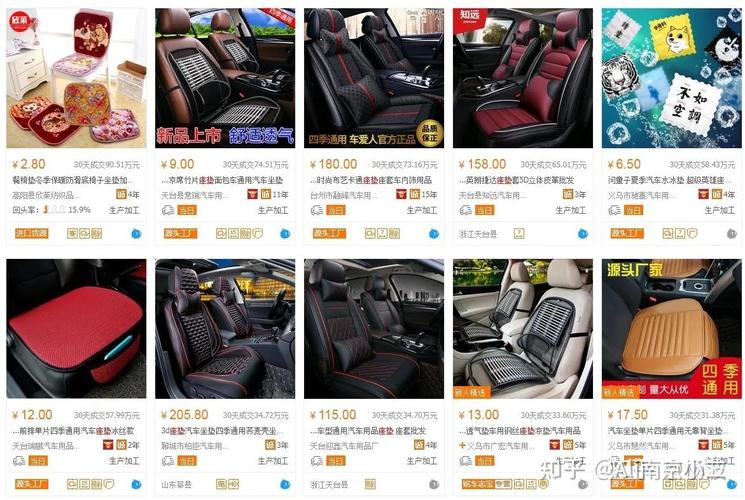Open the ¥2.80 chair cushion product

[75, 79]
